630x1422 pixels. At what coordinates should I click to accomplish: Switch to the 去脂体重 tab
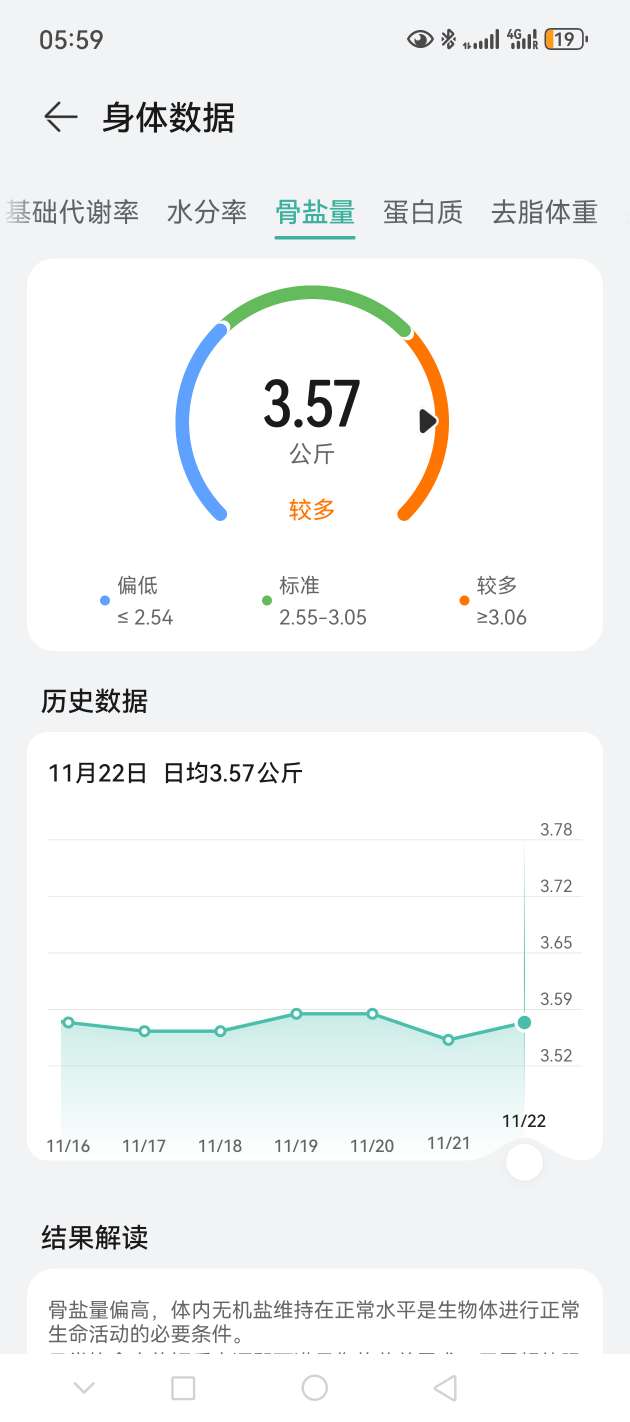click(x=544, y=212)
